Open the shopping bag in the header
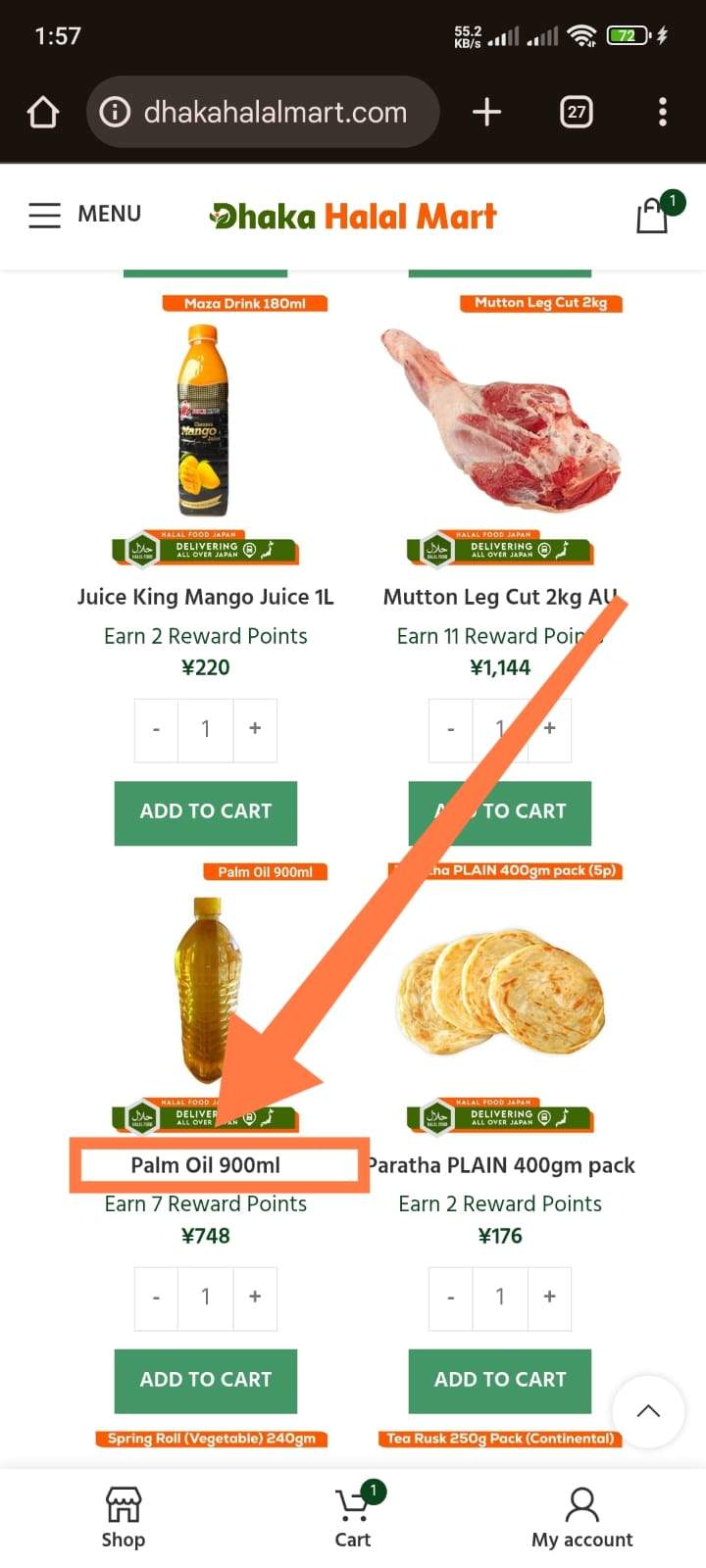The height and width of the screenshot is (1568, 706). pyautogui.click(x=653, y=215)
